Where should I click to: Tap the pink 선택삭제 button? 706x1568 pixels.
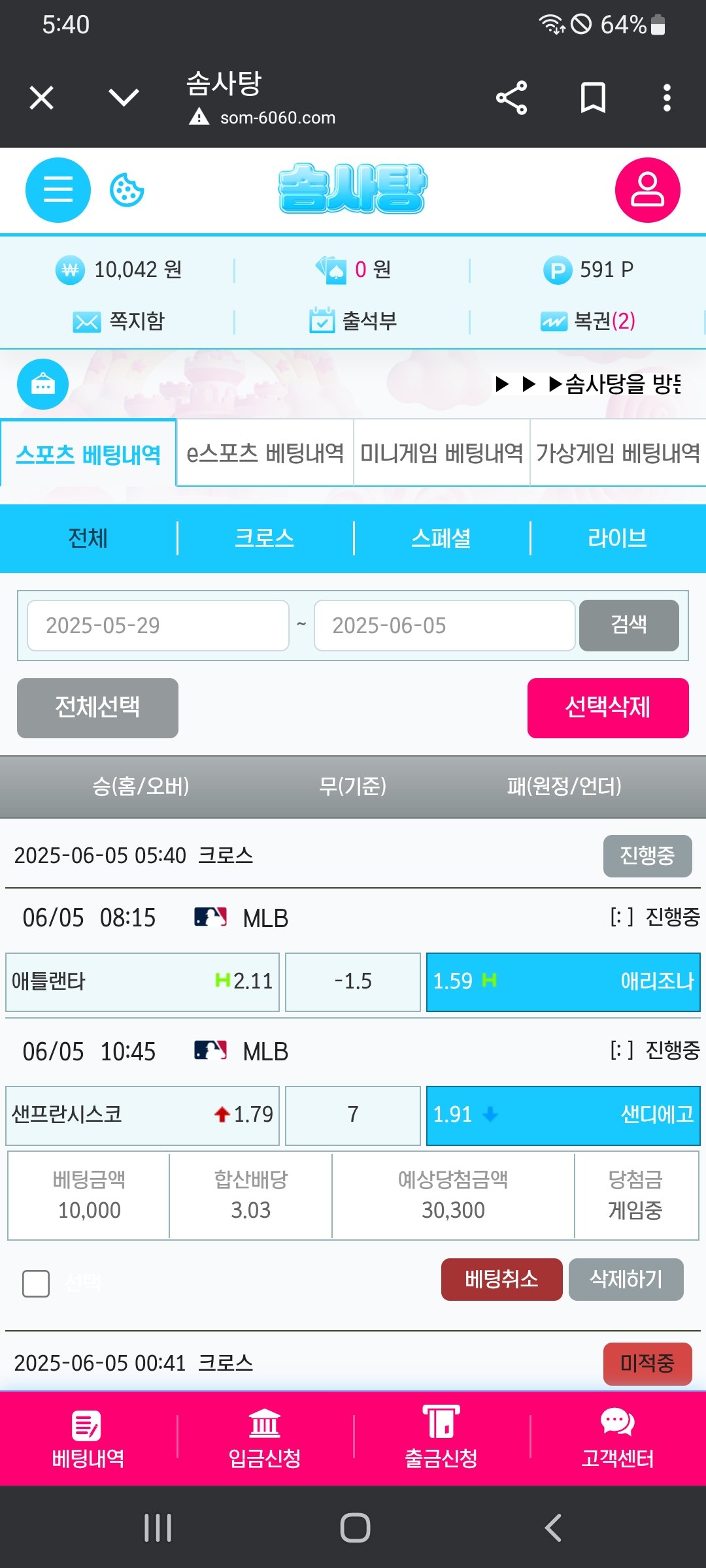point(607,708)
